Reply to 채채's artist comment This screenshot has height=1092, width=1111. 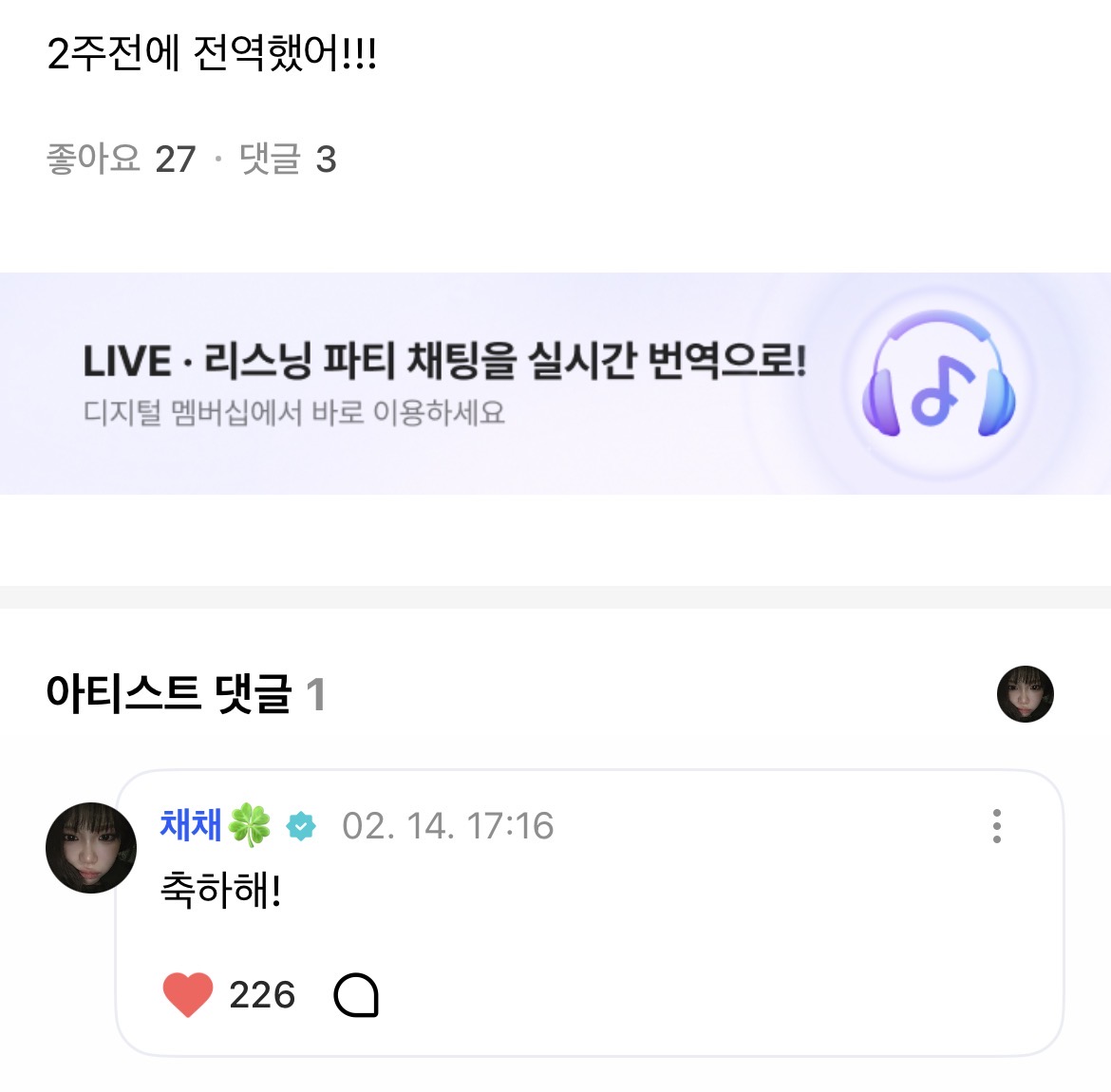[x=356, y=995]
